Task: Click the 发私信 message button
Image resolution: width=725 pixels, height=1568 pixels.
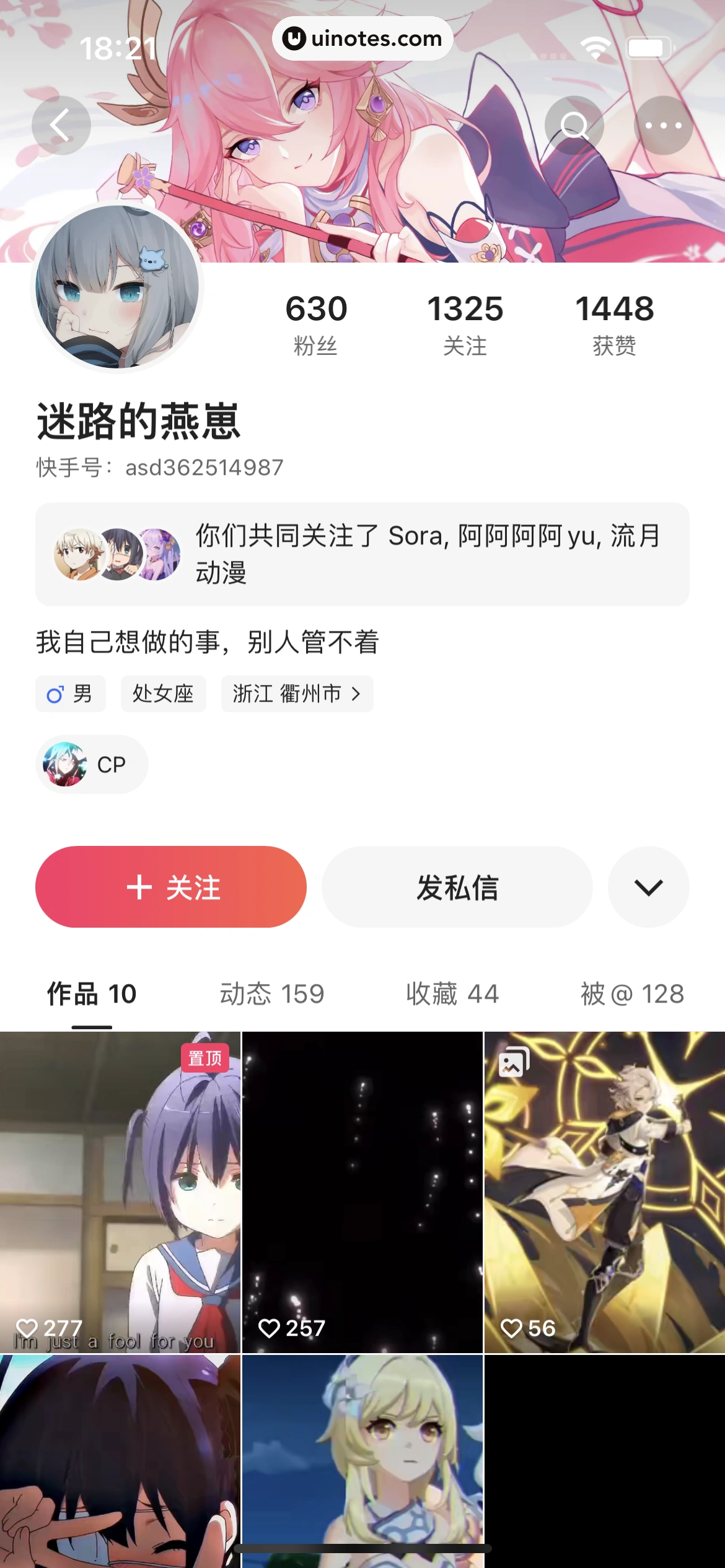Action: click(457, 887)
